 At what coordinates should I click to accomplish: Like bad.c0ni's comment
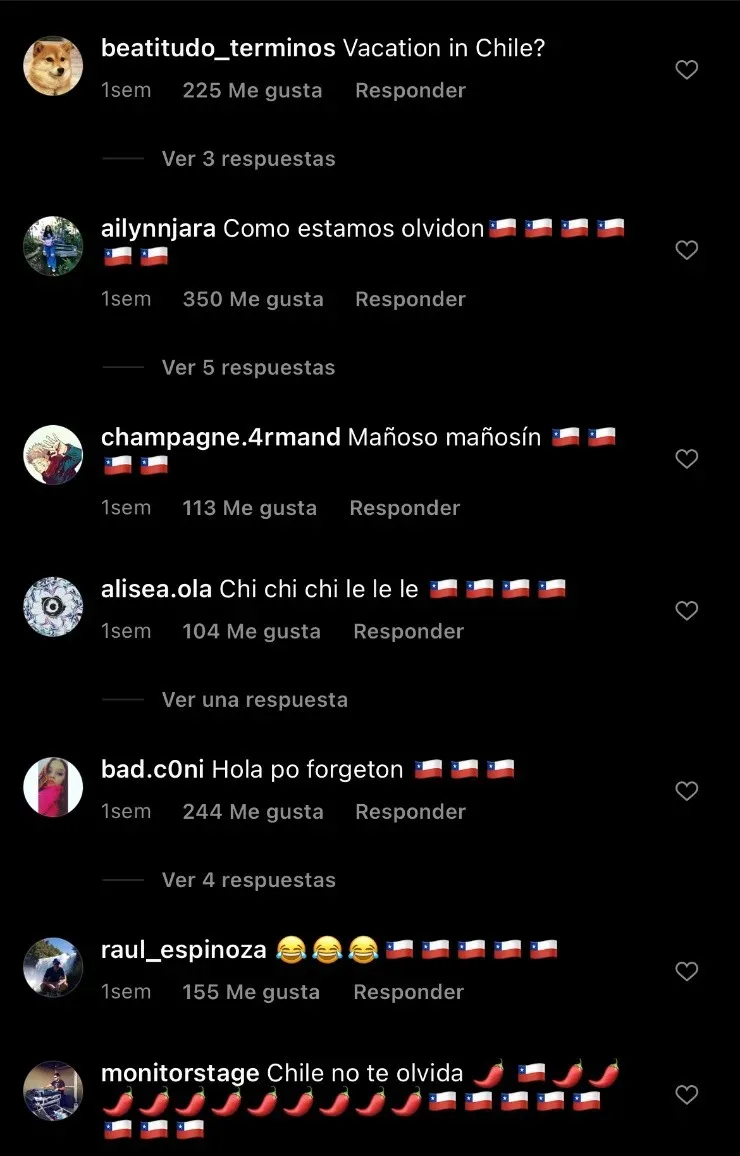[686, 792]
